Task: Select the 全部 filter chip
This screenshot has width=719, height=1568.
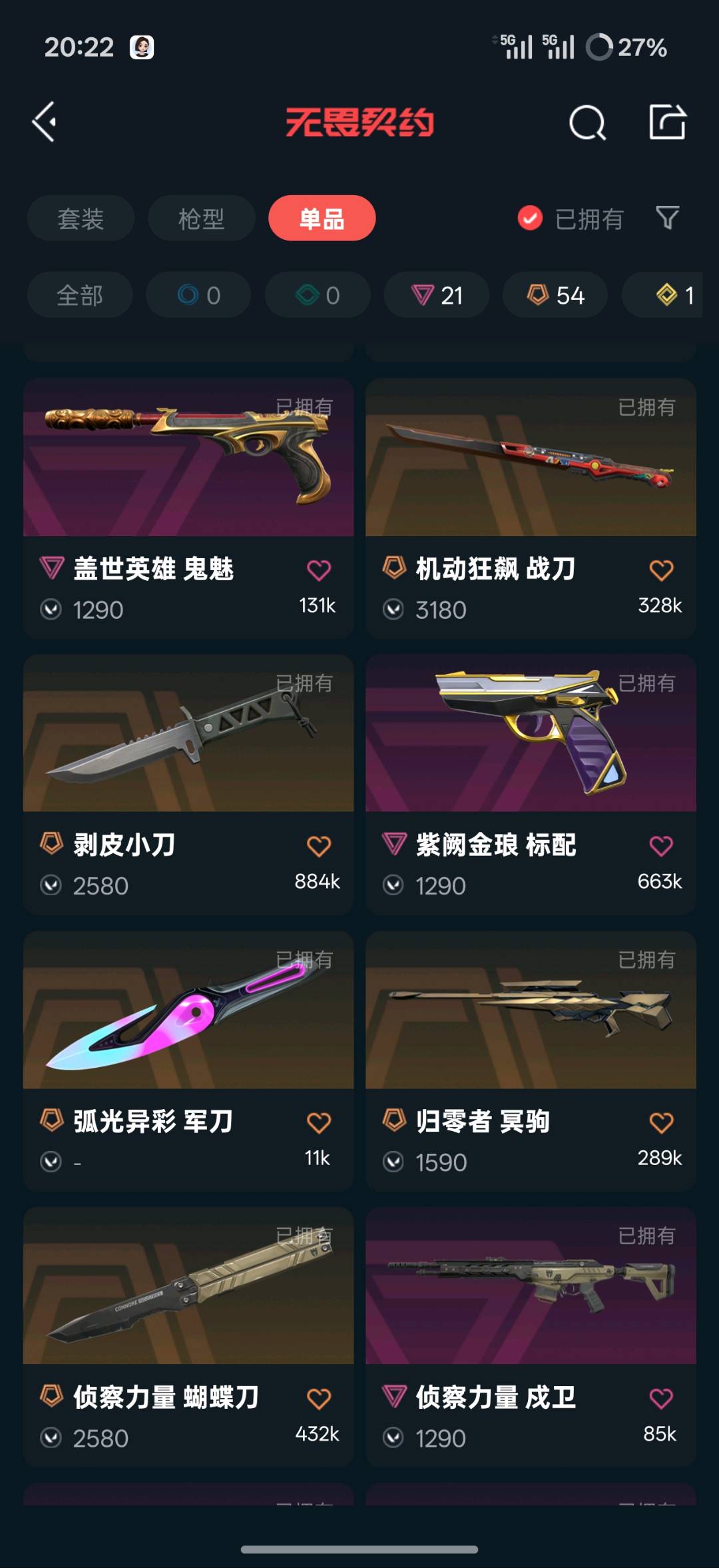Action: [80, 295]
